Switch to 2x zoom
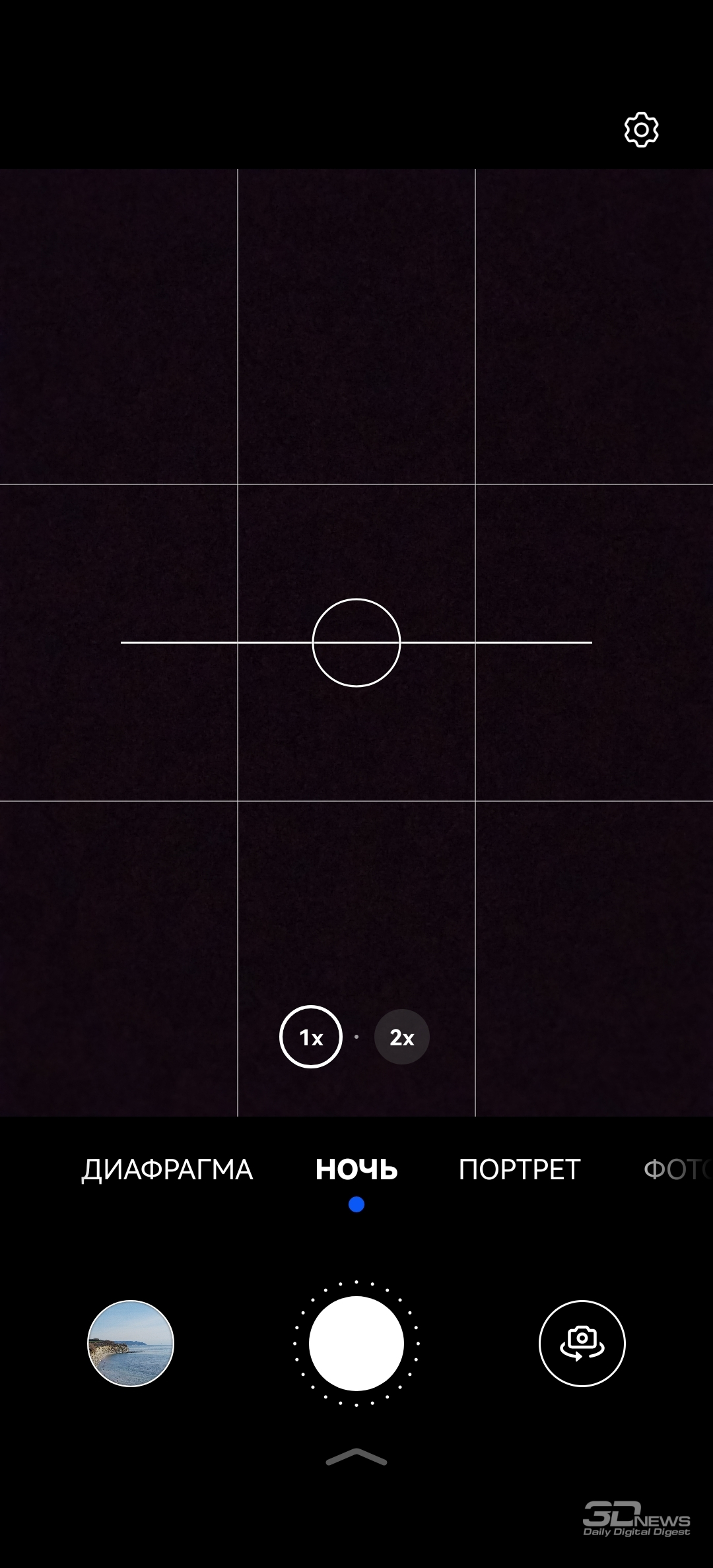Viewport: 713px width, 1568px height. click(x=401, y=1037)
